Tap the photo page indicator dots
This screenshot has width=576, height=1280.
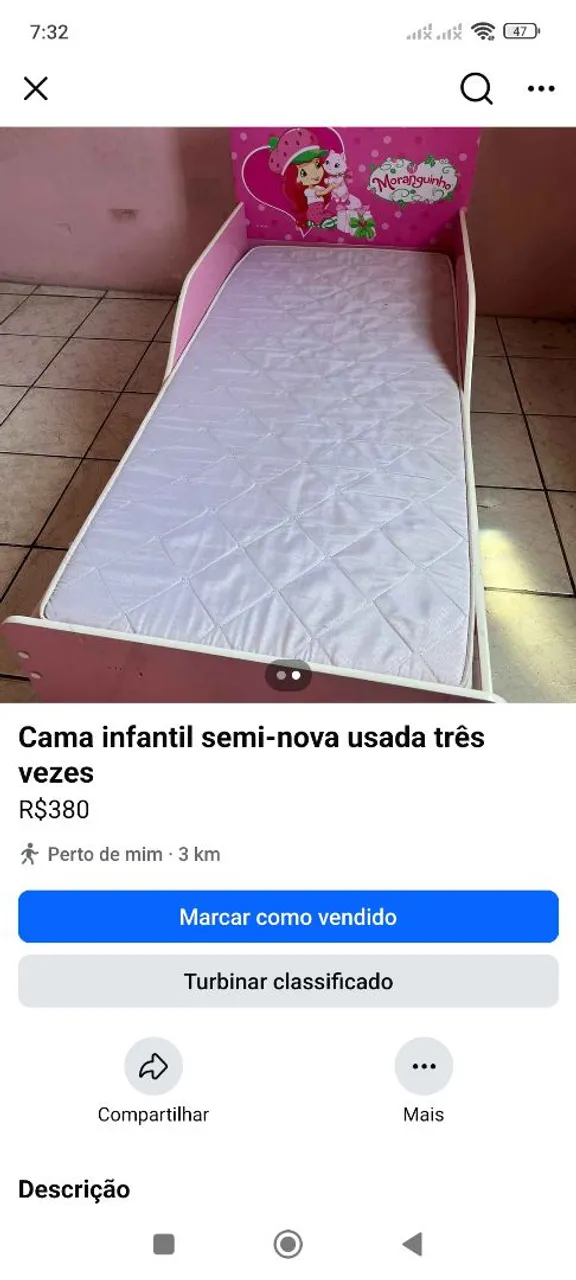coord(288,675)
